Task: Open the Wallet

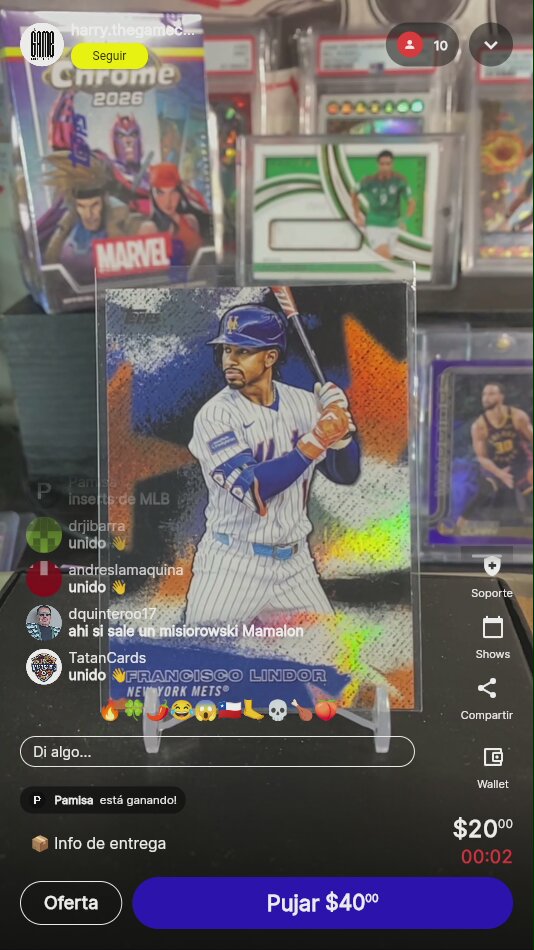Action: pyautogui.click(x=493, y=767)
